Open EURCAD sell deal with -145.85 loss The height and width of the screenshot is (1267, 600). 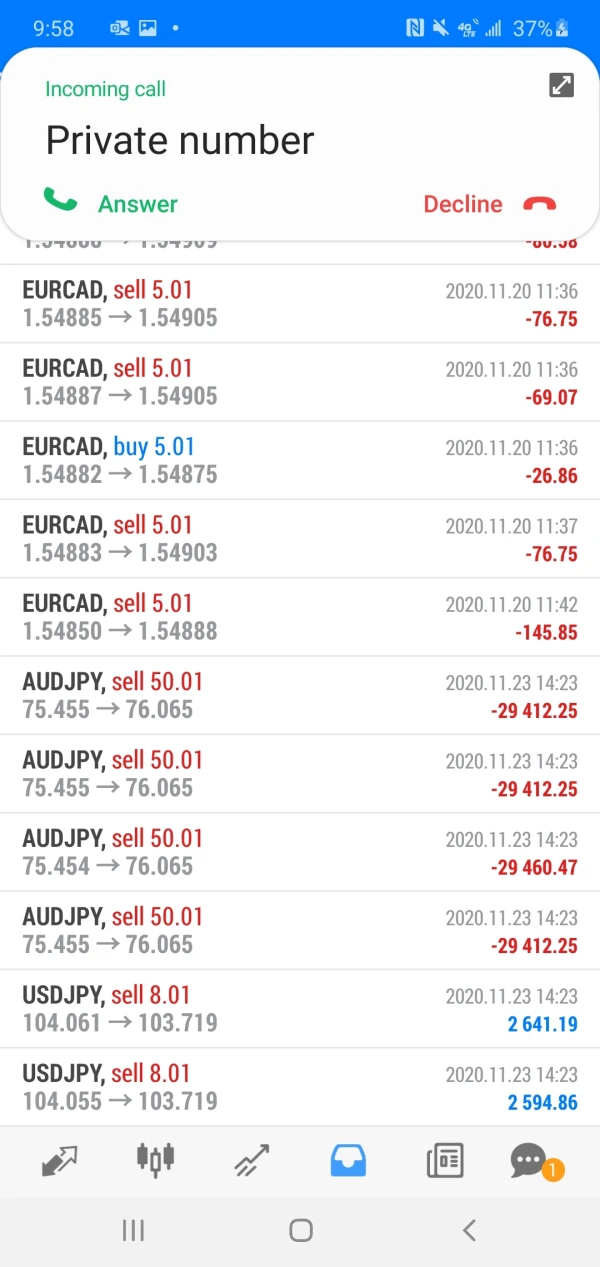click(300, 617)
